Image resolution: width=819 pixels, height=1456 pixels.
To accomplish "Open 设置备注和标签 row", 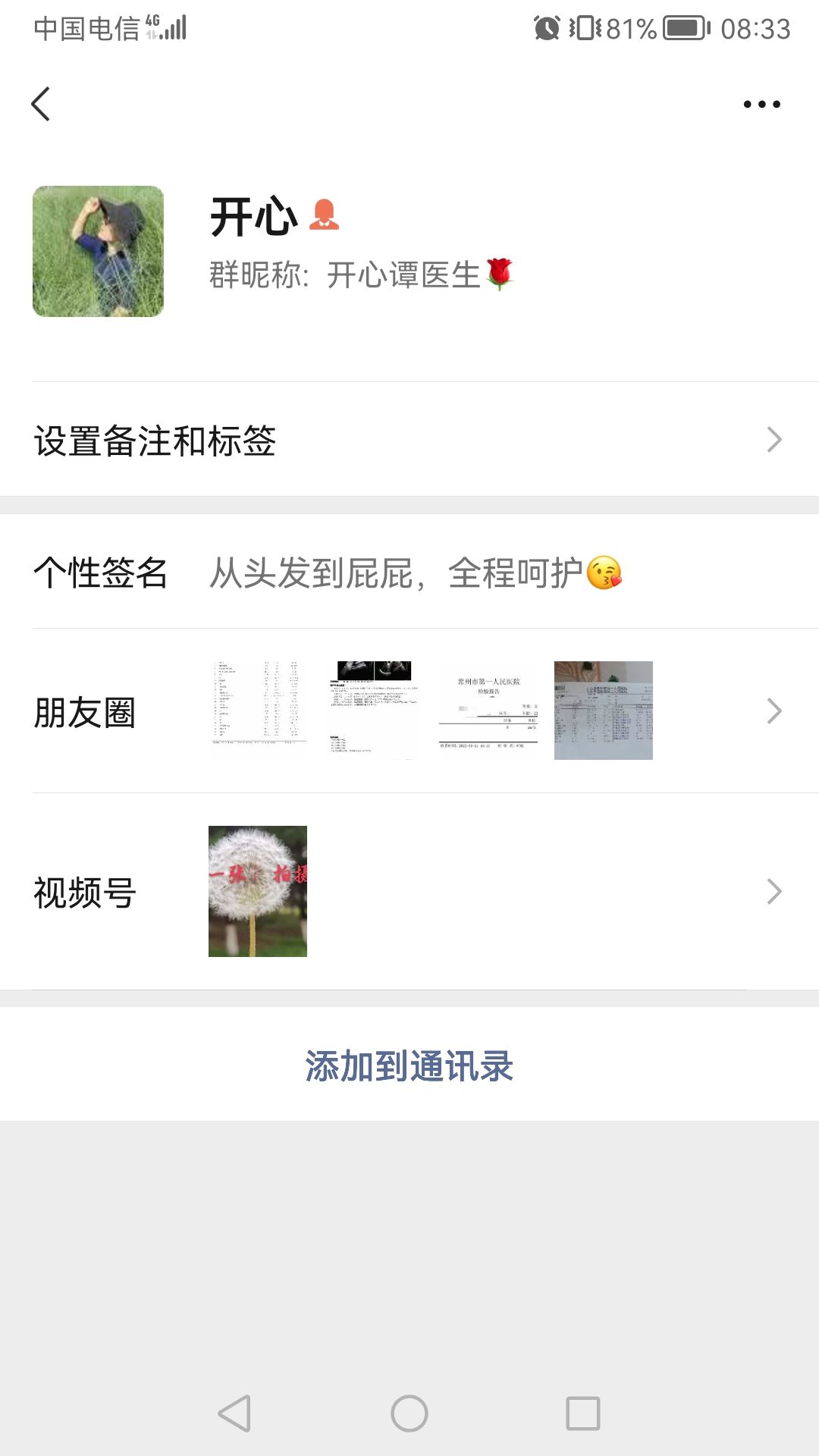I will (409, 440).
